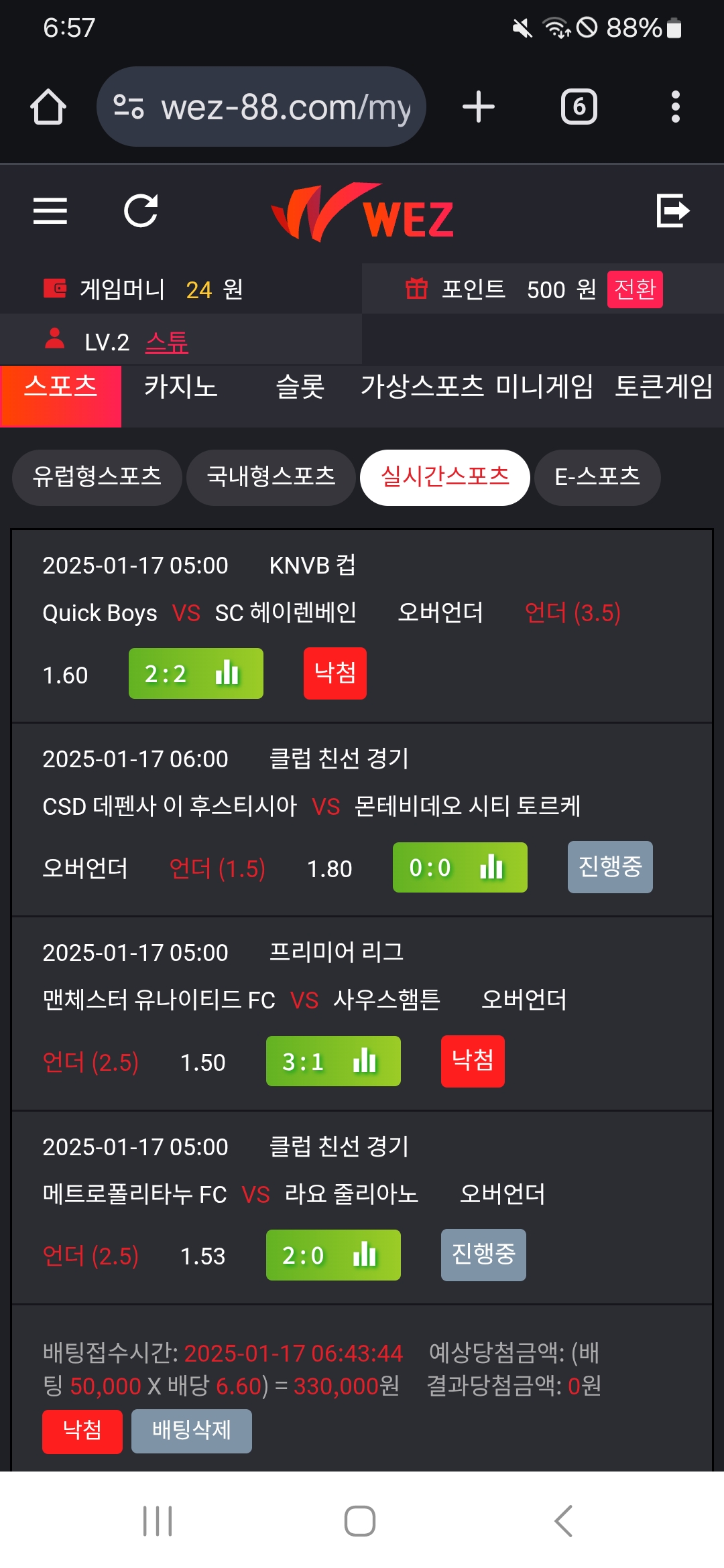
Task: Switch to the E-스포츠 chip
Action: click(x=597, y=477)
